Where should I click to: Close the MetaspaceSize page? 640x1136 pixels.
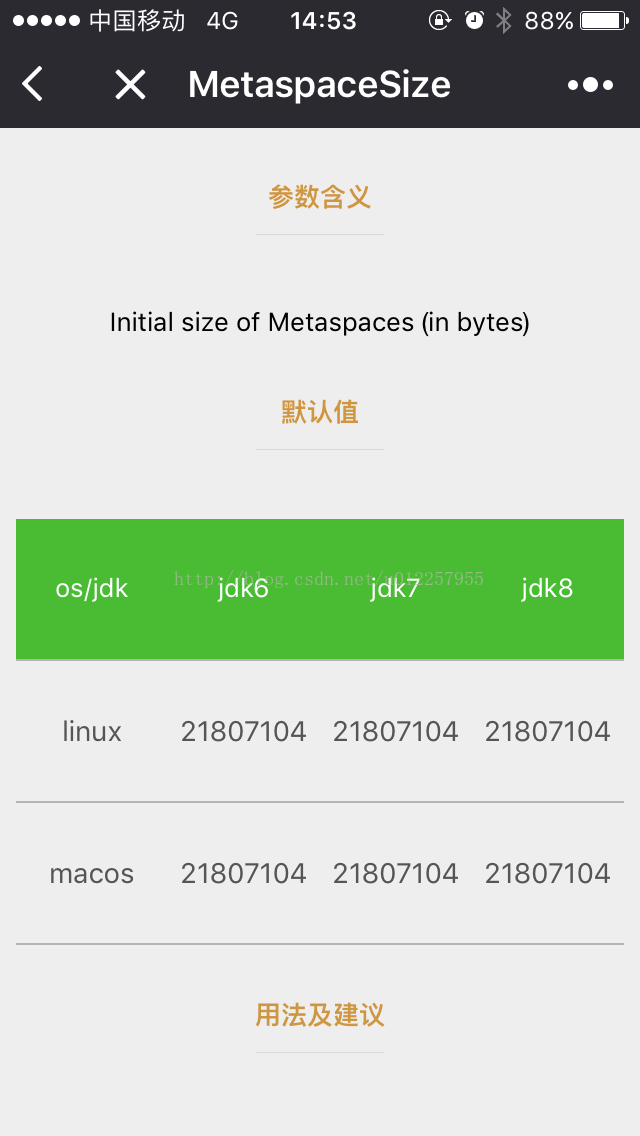tap(130, 85)
